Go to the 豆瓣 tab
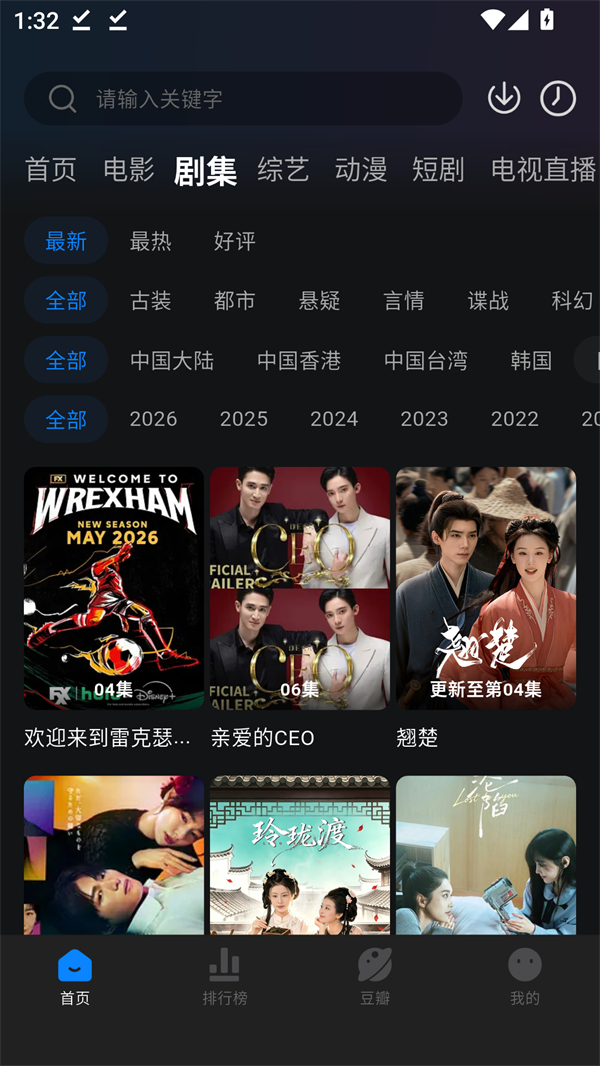Image resolution: width=600 pixels, height=1066 pixels. [x=375, y=978]
